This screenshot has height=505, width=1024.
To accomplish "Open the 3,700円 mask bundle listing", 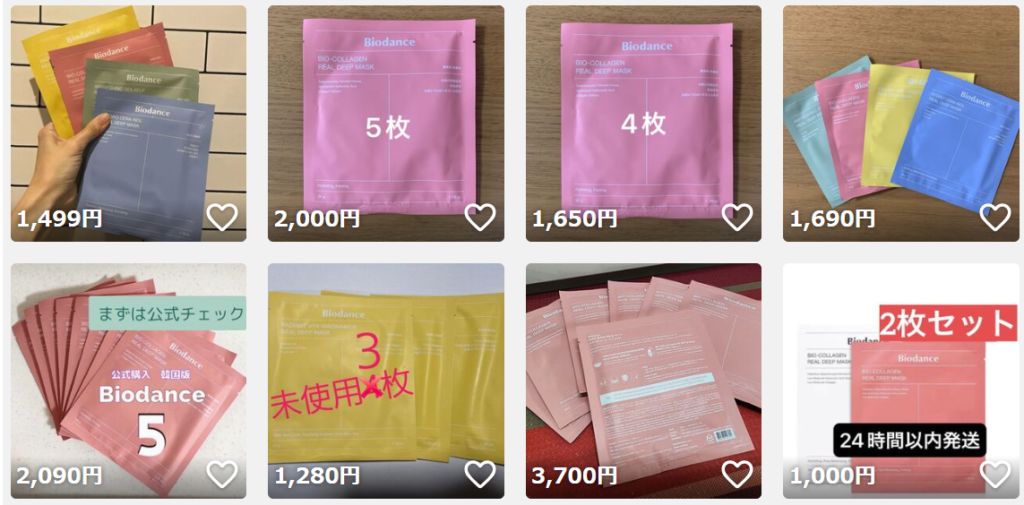I will 643,370.
